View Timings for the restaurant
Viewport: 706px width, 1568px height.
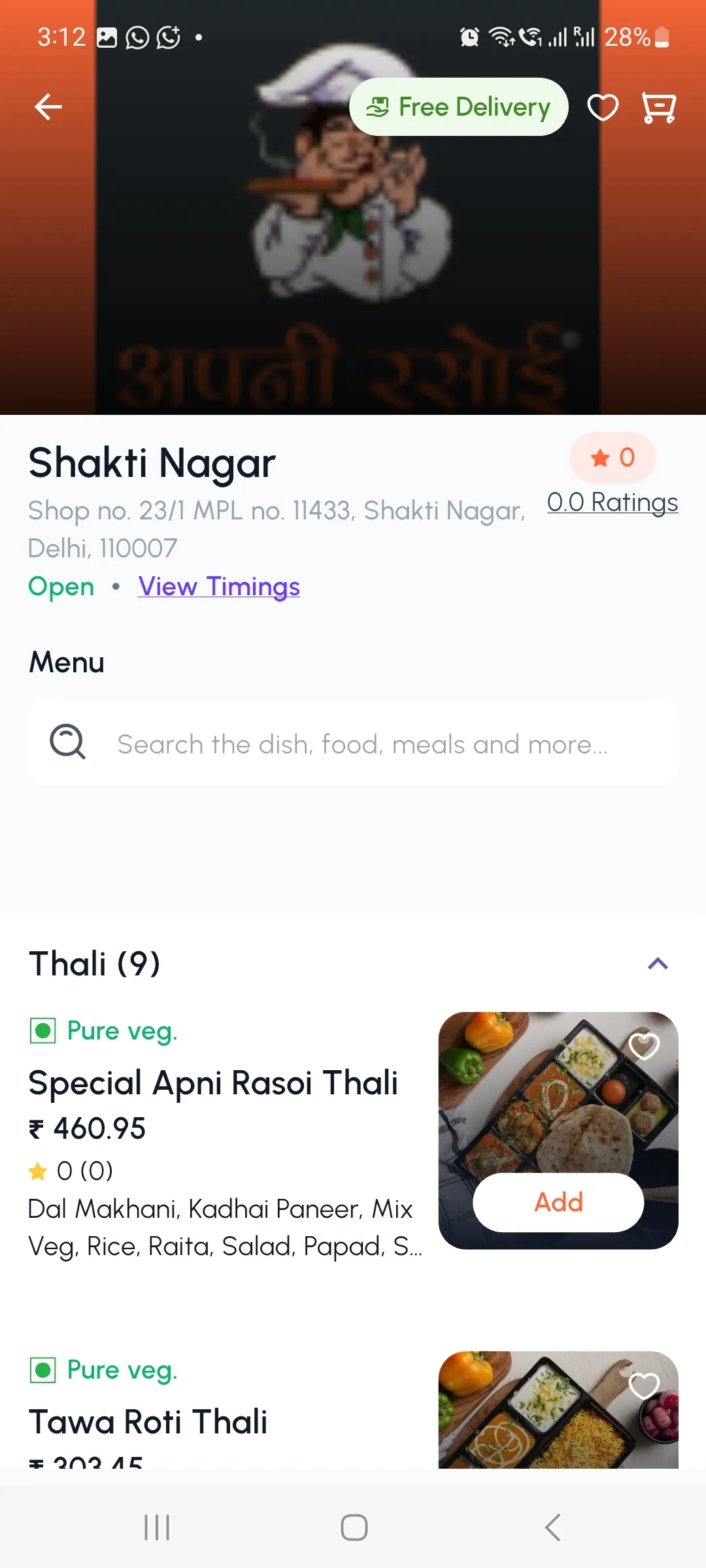(219, 587)
